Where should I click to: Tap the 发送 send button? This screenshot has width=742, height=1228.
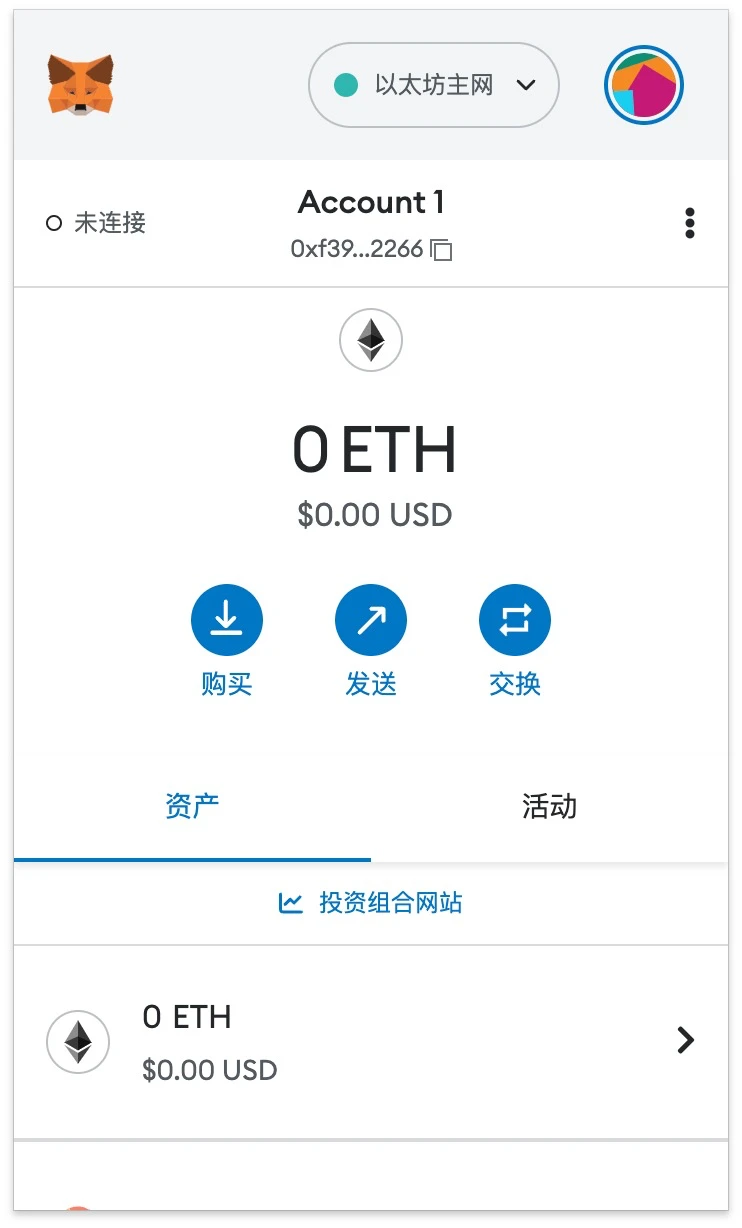click(371, 621)
